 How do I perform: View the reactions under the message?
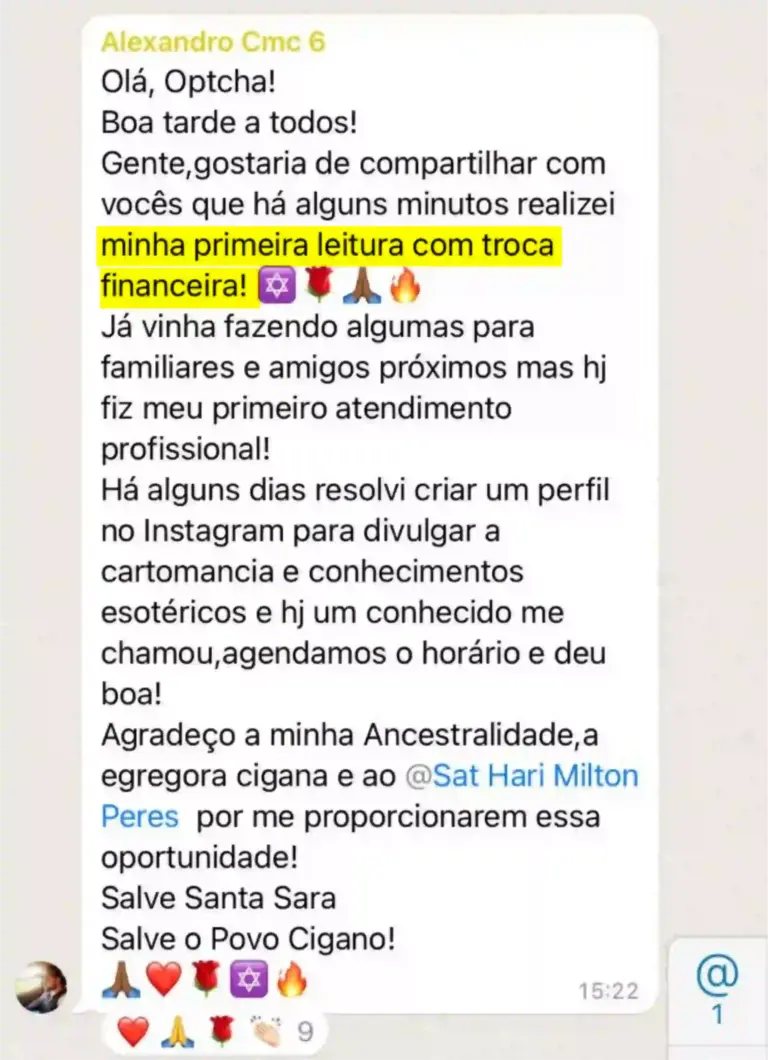click(215, 1030)
